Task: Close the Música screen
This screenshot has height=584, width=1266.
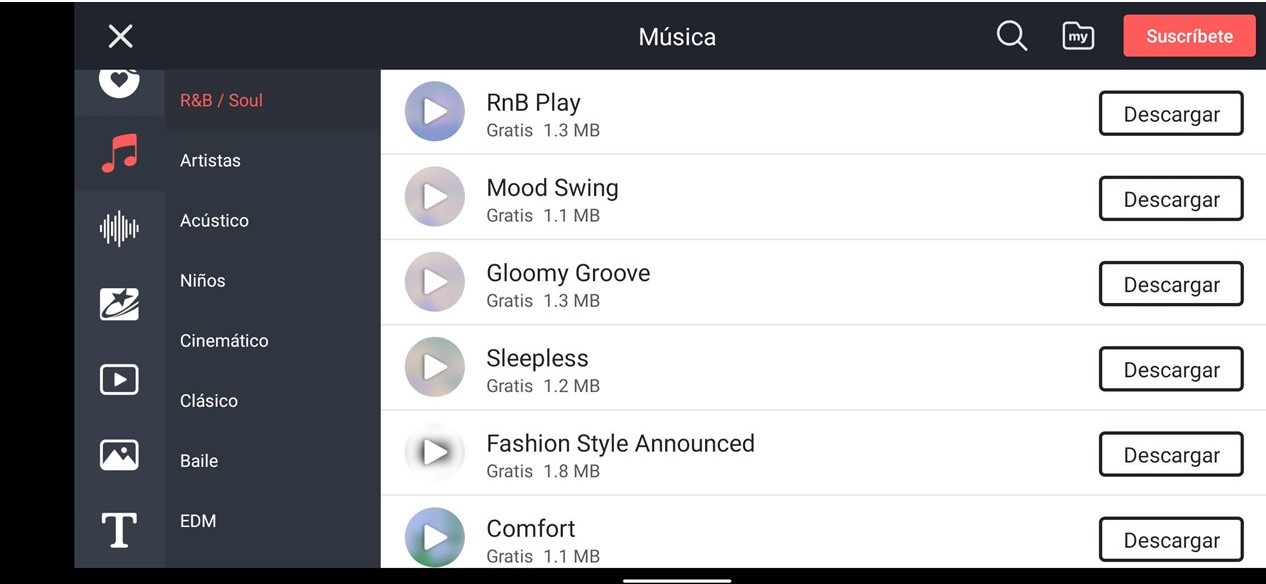Action: pos(120,37)
